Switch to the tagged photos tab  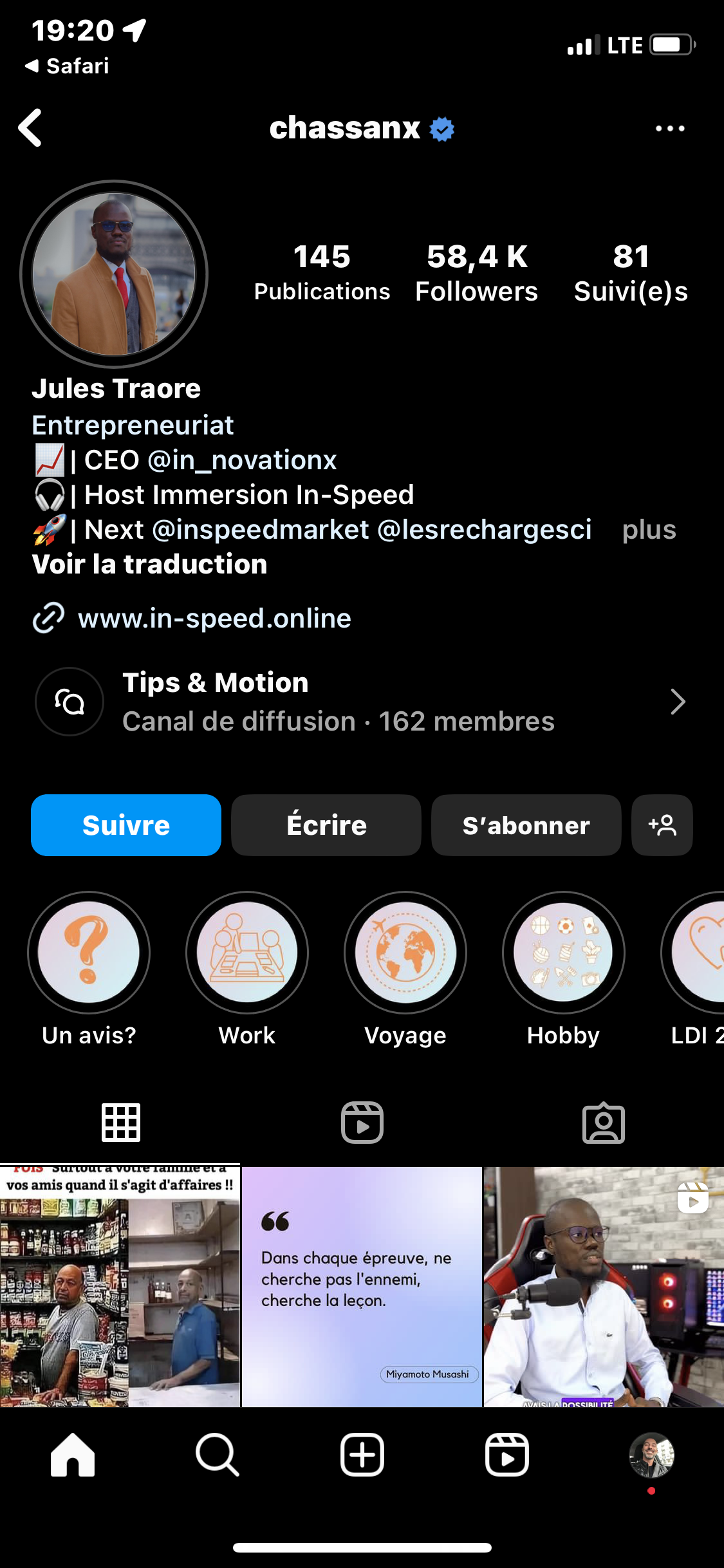point(603,1123)
